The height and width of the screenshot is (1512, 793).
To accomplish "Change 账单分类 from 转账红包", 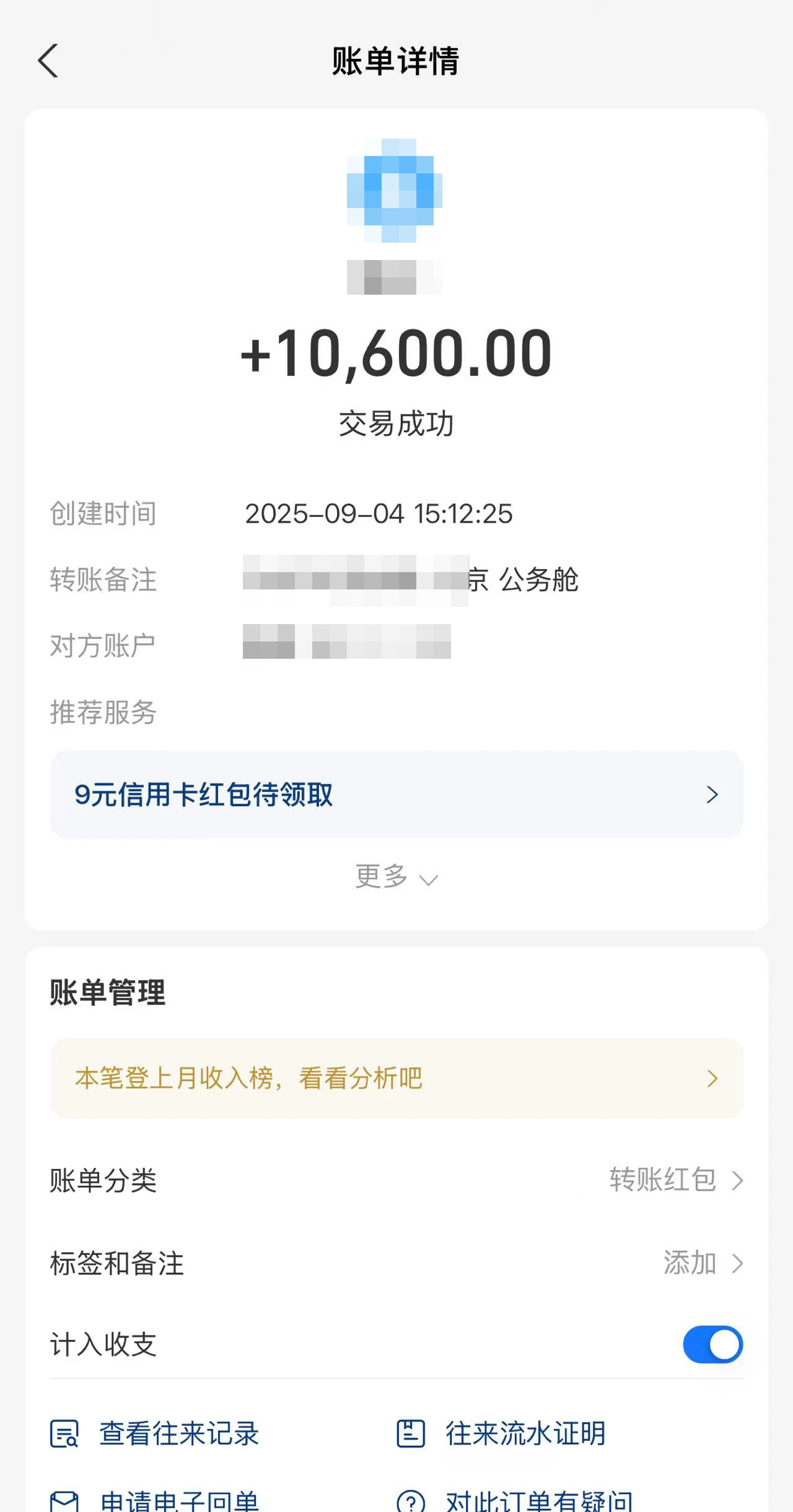I will (675, 1180).
